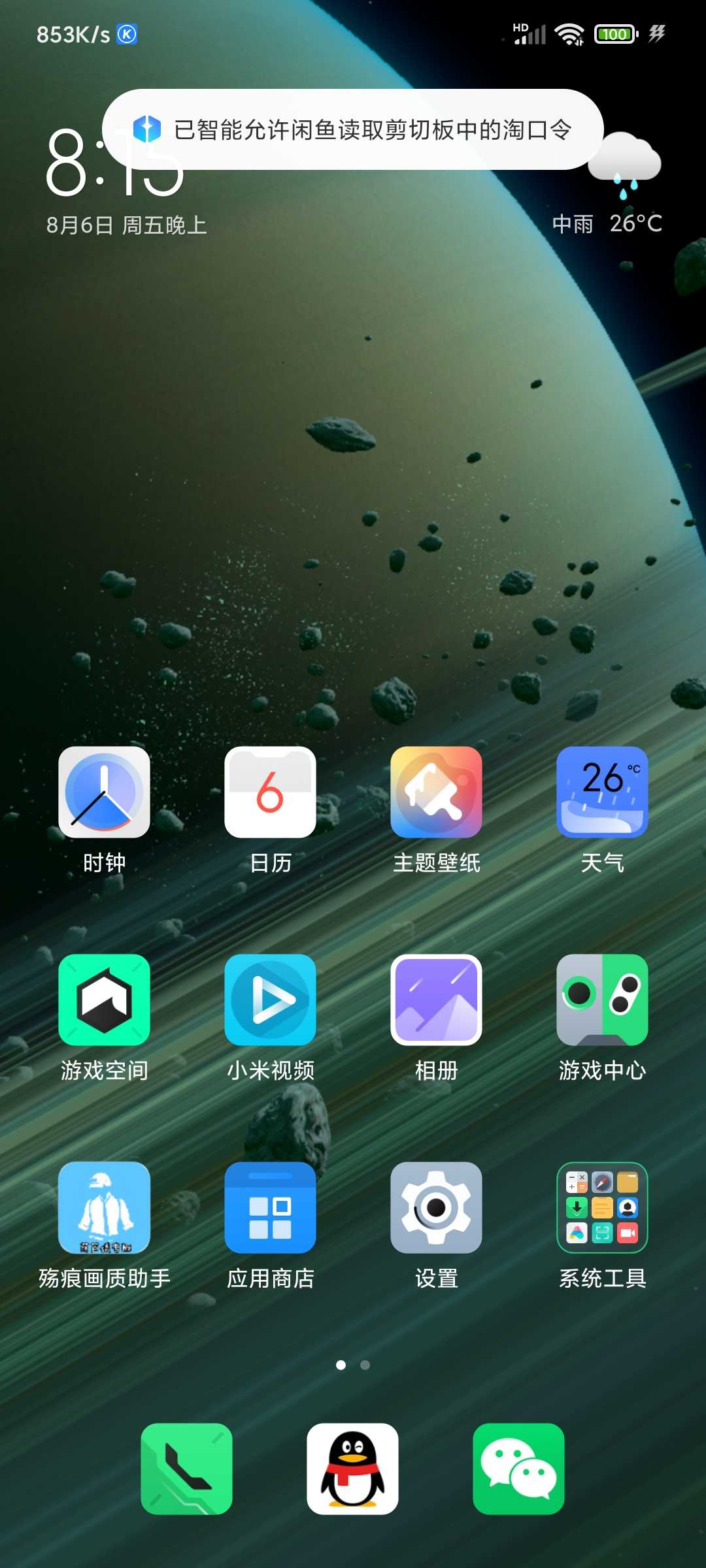This screenshot has height=1568, width=706.
Task: Launch QQ from the dock
Action: pos(352,1469)
